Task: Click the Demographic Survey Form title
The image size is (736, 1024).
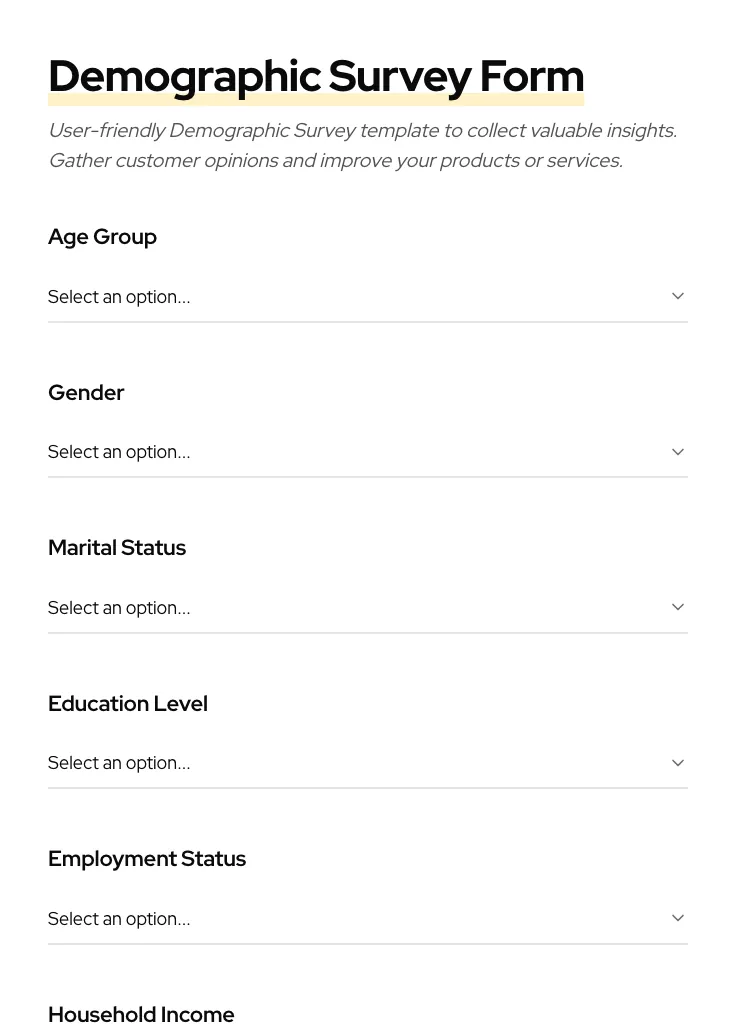Action: click(x=316, y=75)
